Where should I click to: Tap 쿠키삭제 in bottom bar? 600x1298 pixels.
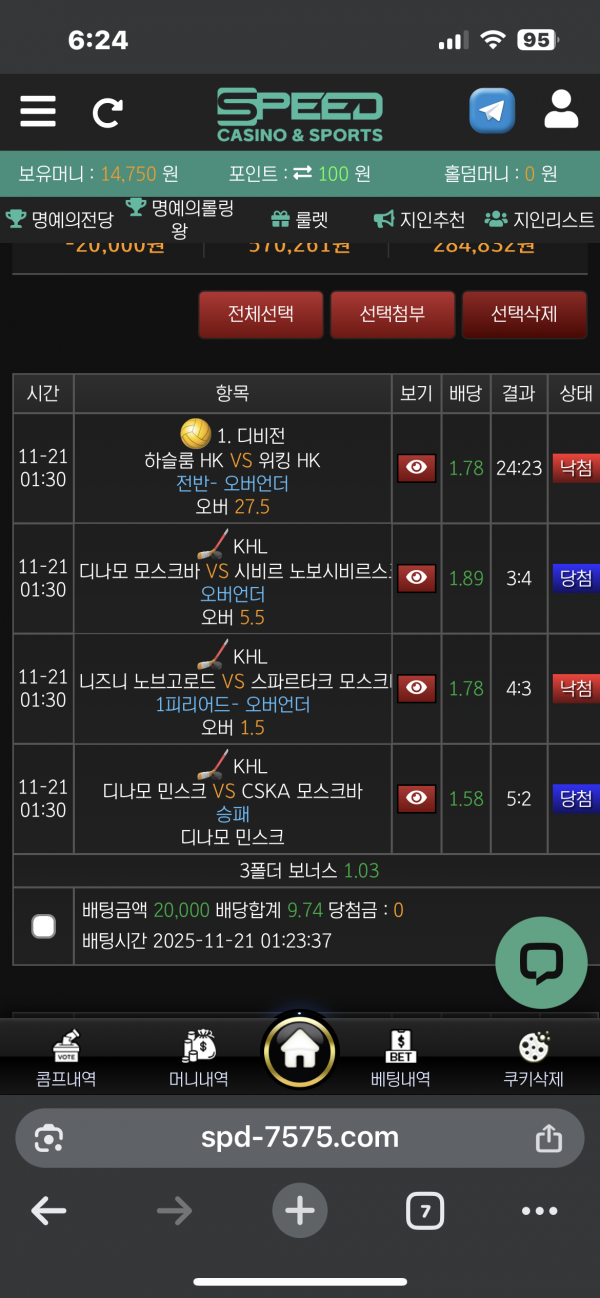[533, 1059]
